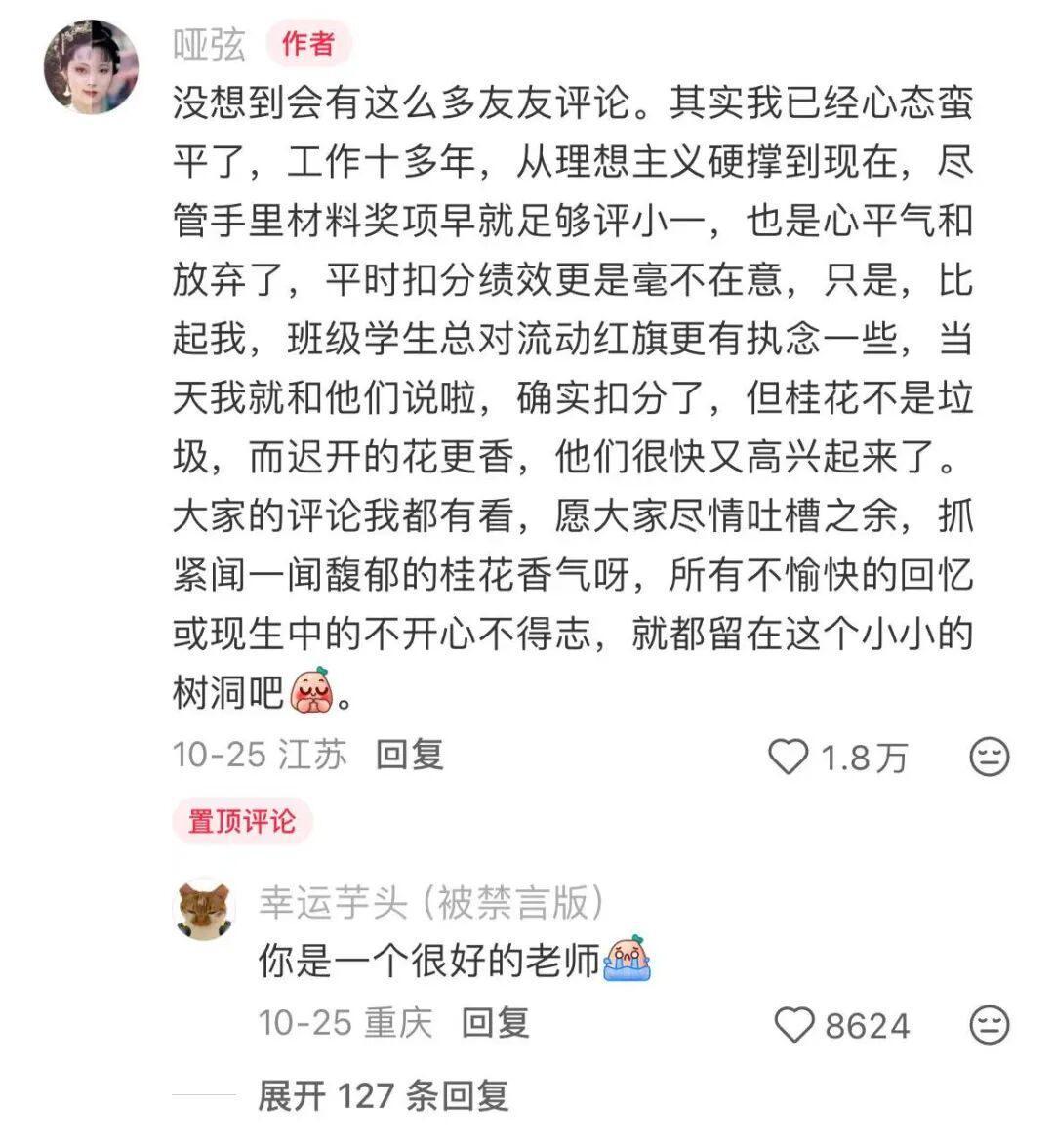Reply to 幸运芋头's comment
Viewport: 1054px width, 1148px height.
click(496, 1023)
